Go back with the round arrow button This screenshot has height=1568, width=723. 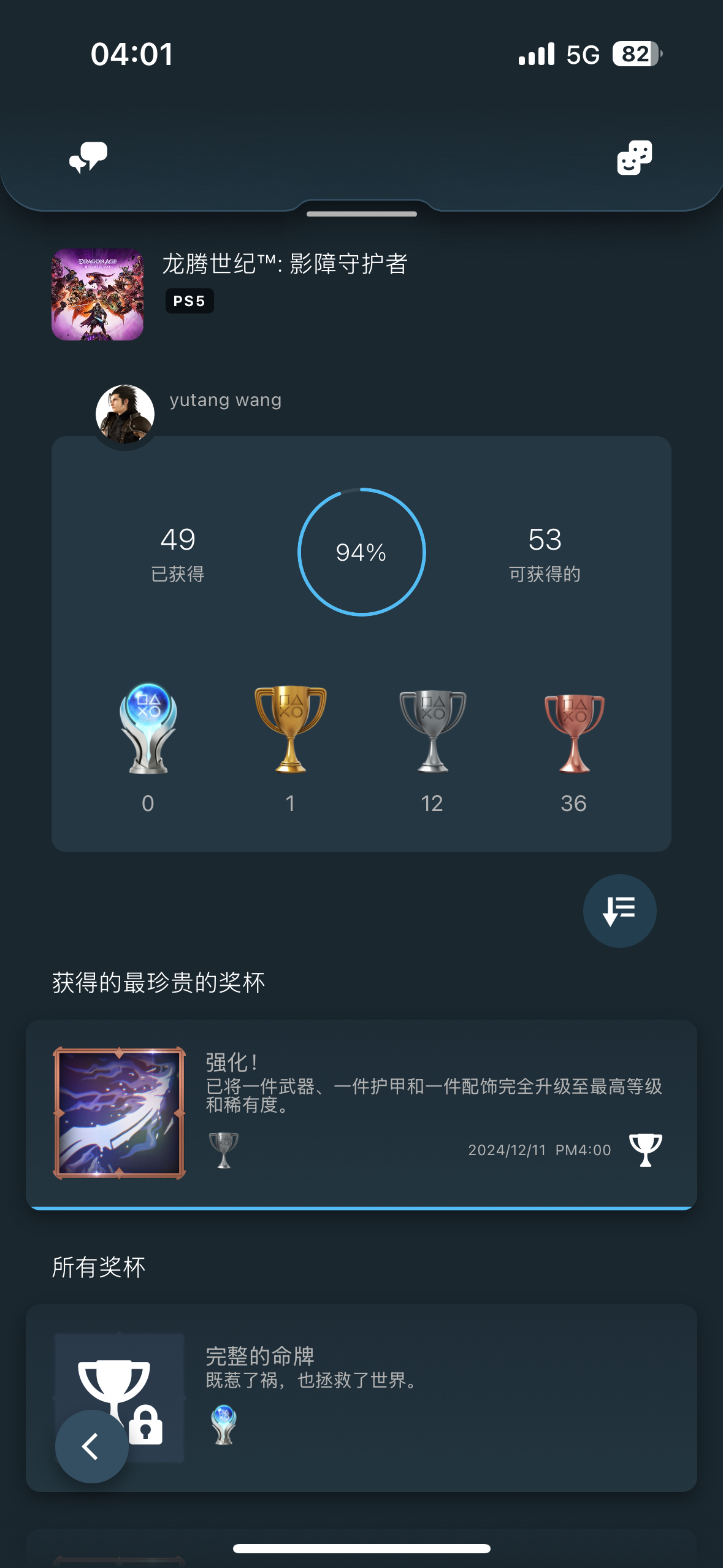point(91,1447)
